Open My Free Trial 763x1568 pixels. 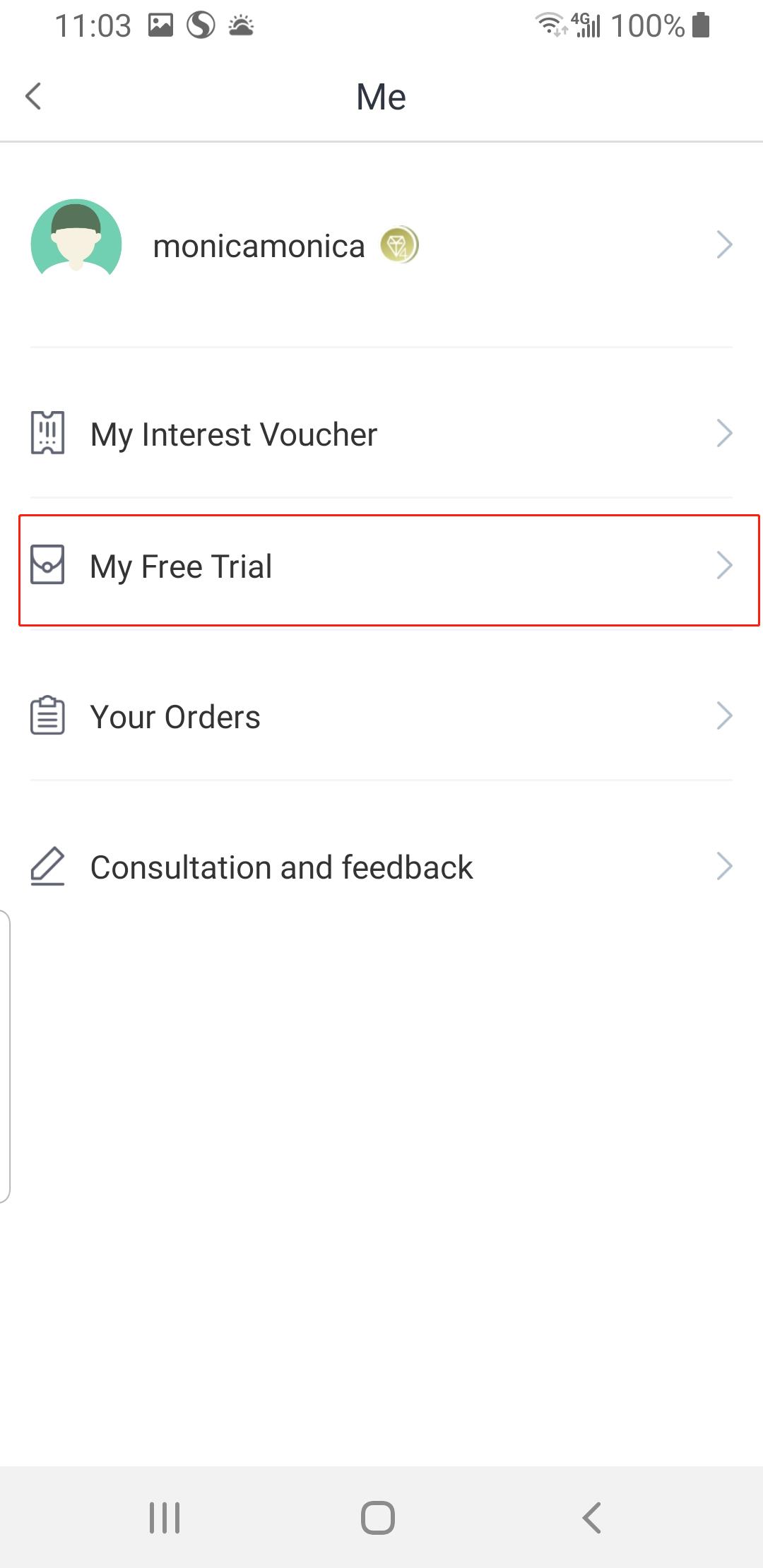tap(381, 566)
